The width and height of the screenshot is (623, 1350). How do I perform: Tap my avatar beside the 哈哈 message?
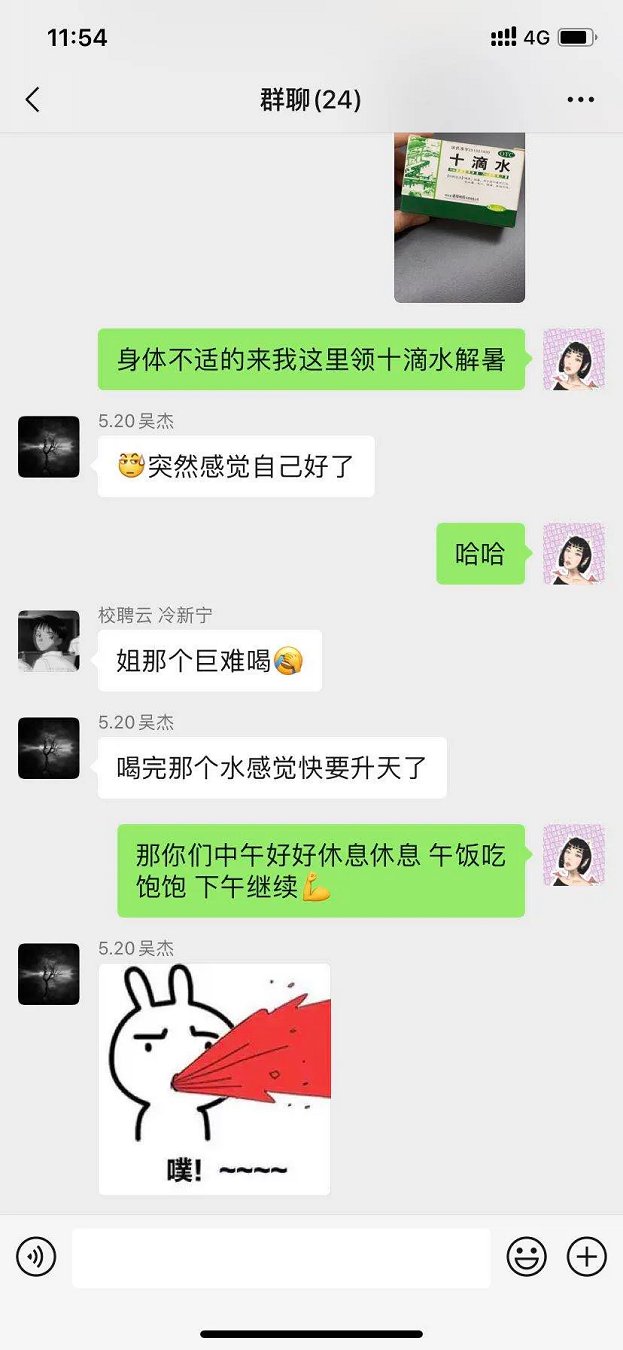573,553
